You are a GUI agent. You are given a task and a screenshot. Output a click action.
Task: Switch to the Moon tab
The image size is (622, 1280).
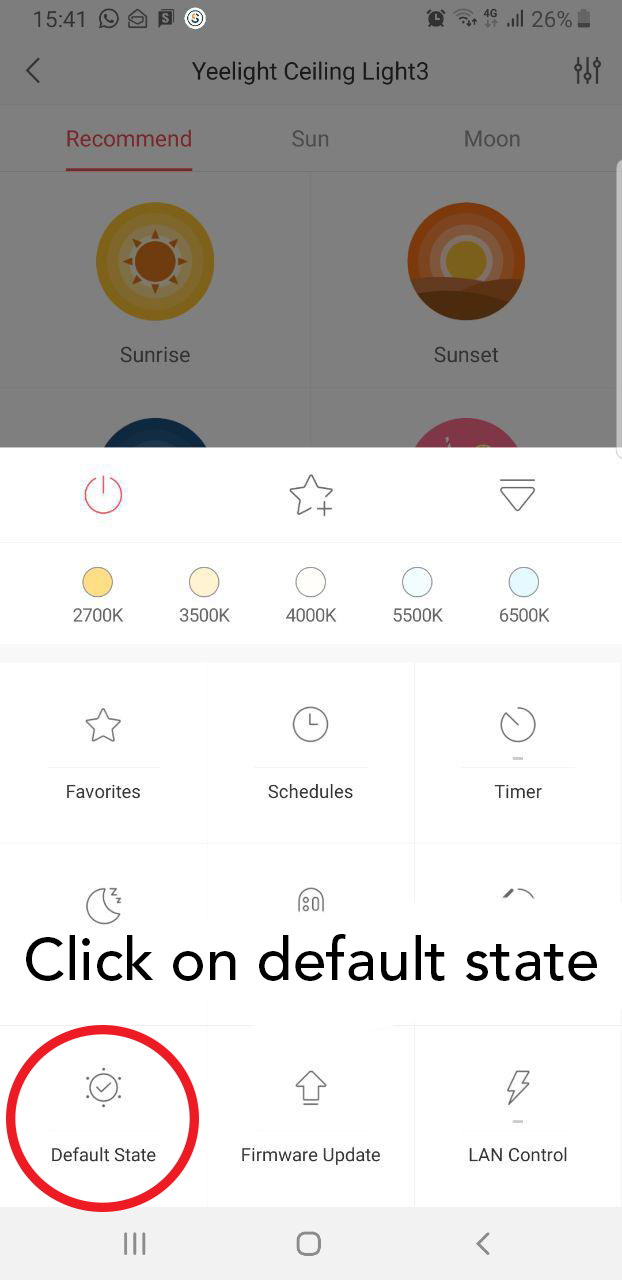[x=492, y=139]
